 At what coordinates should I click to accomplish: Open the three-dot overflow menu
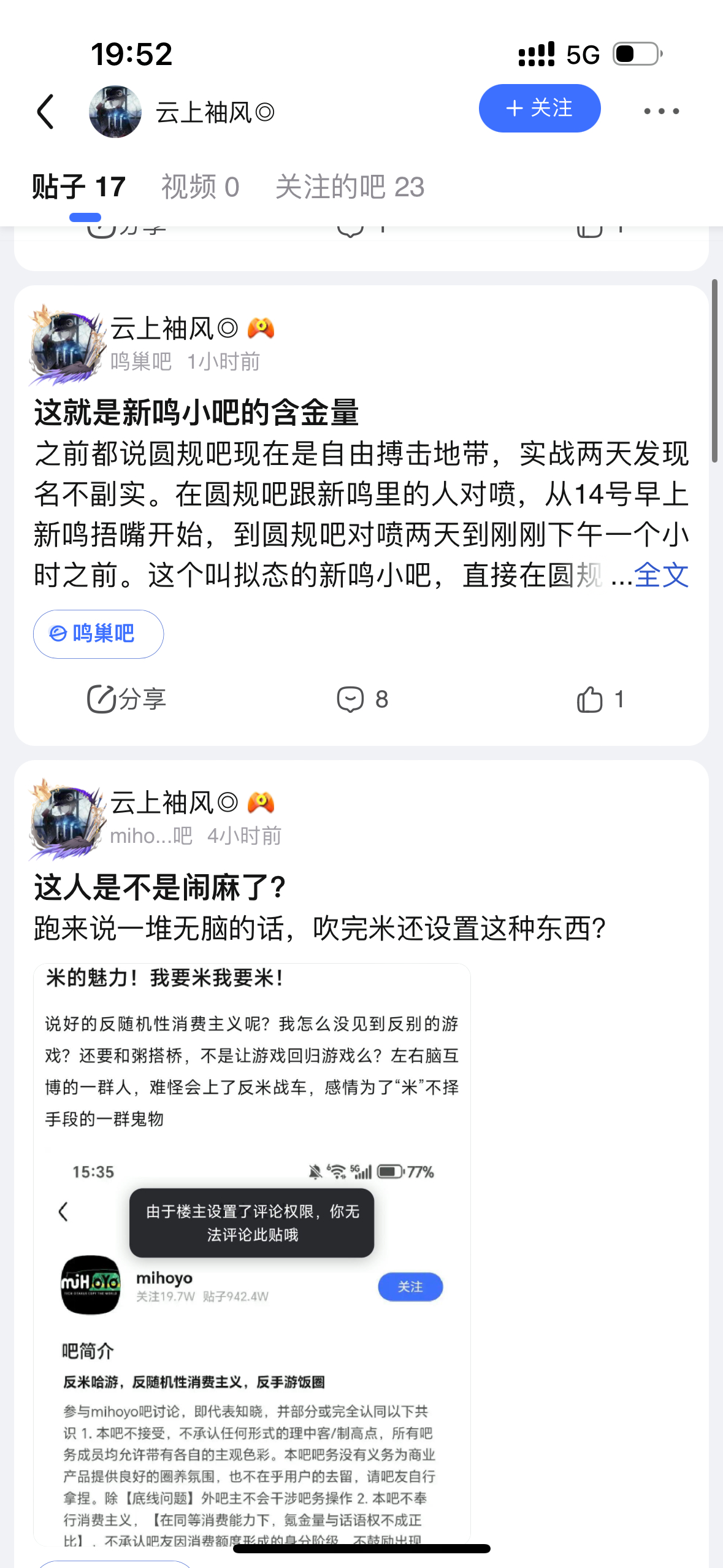pyautogui.click(x=661, y=111)
